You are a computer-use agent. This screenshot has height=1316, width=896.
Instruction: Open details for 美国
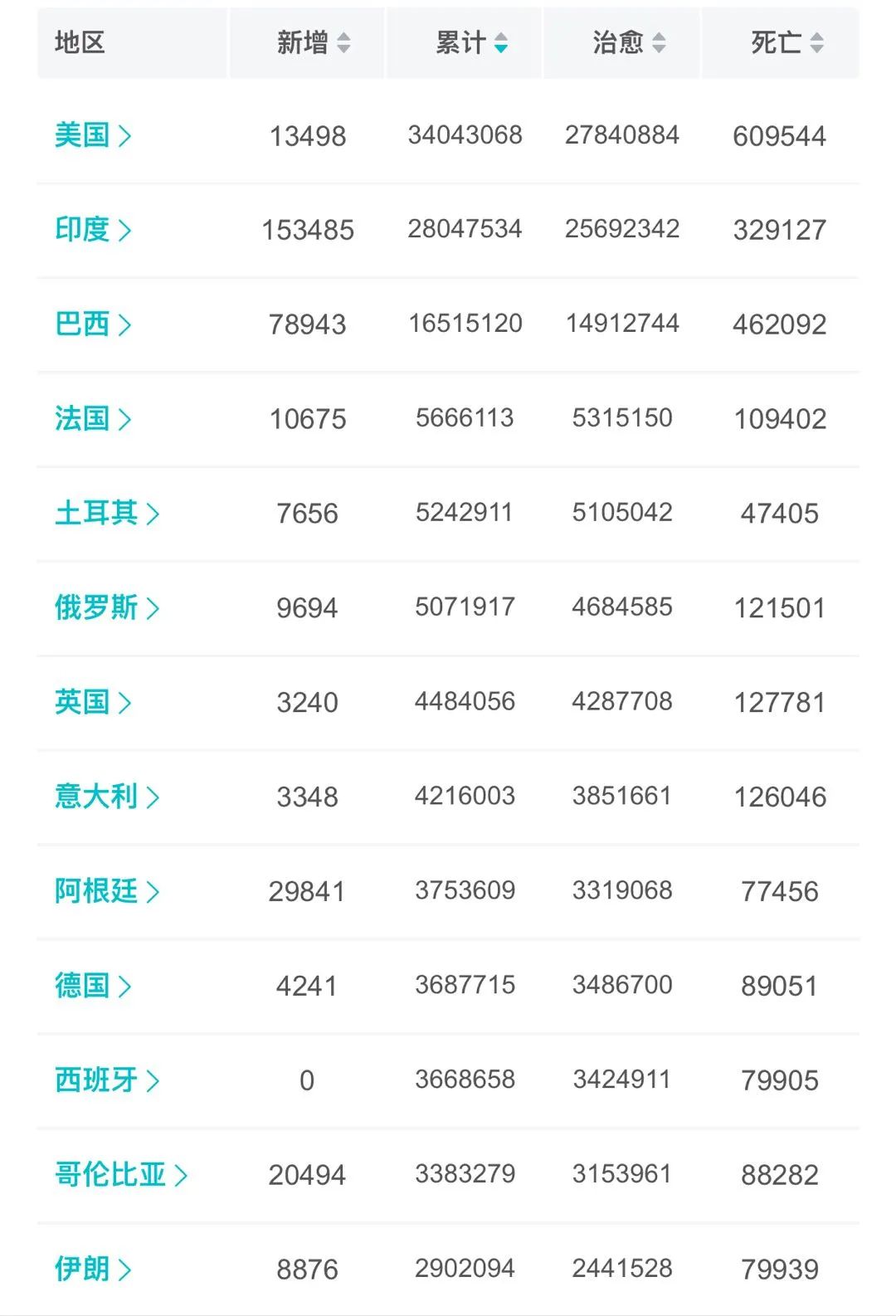(92, 134)
